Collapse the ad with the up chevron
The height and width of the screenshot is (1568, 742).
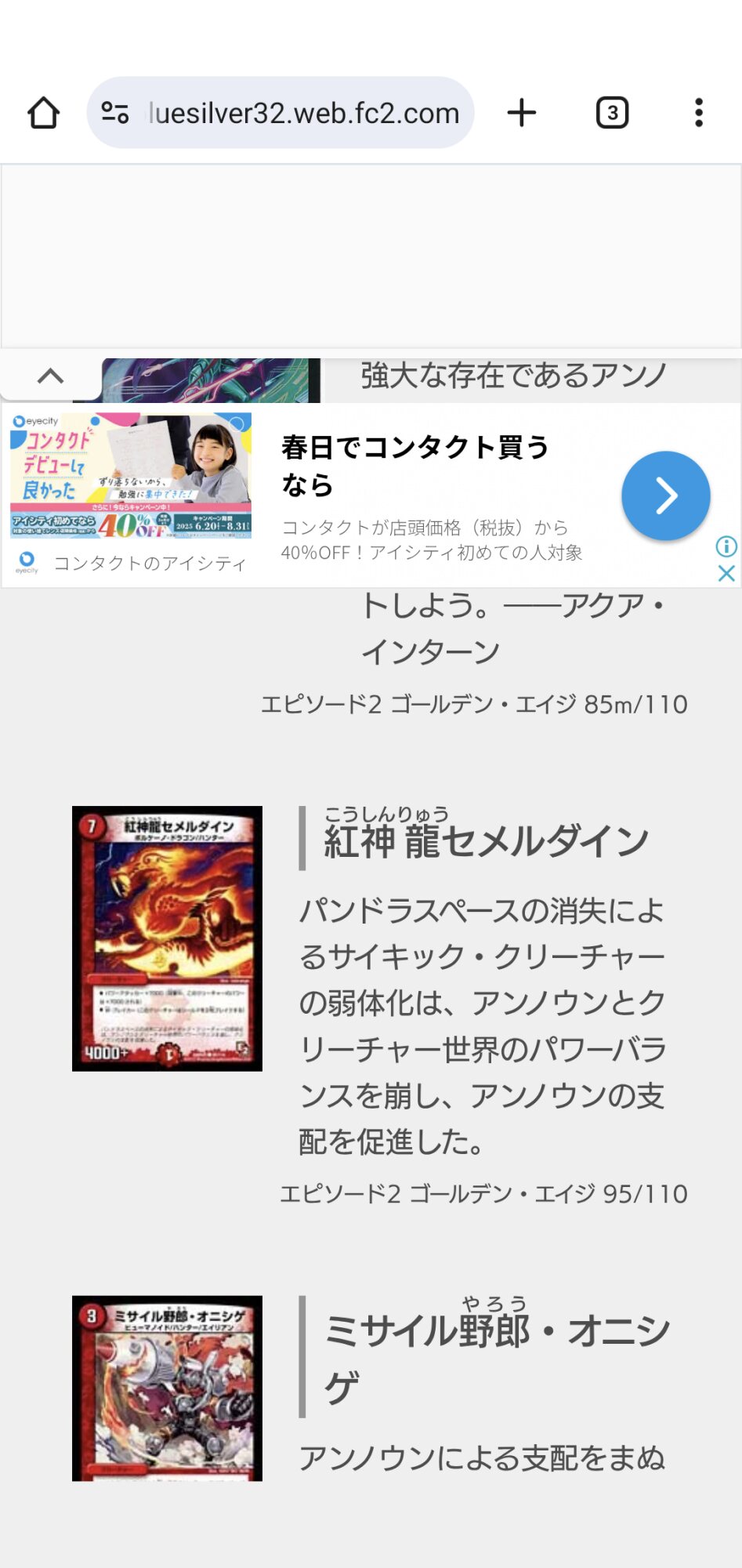51,376
